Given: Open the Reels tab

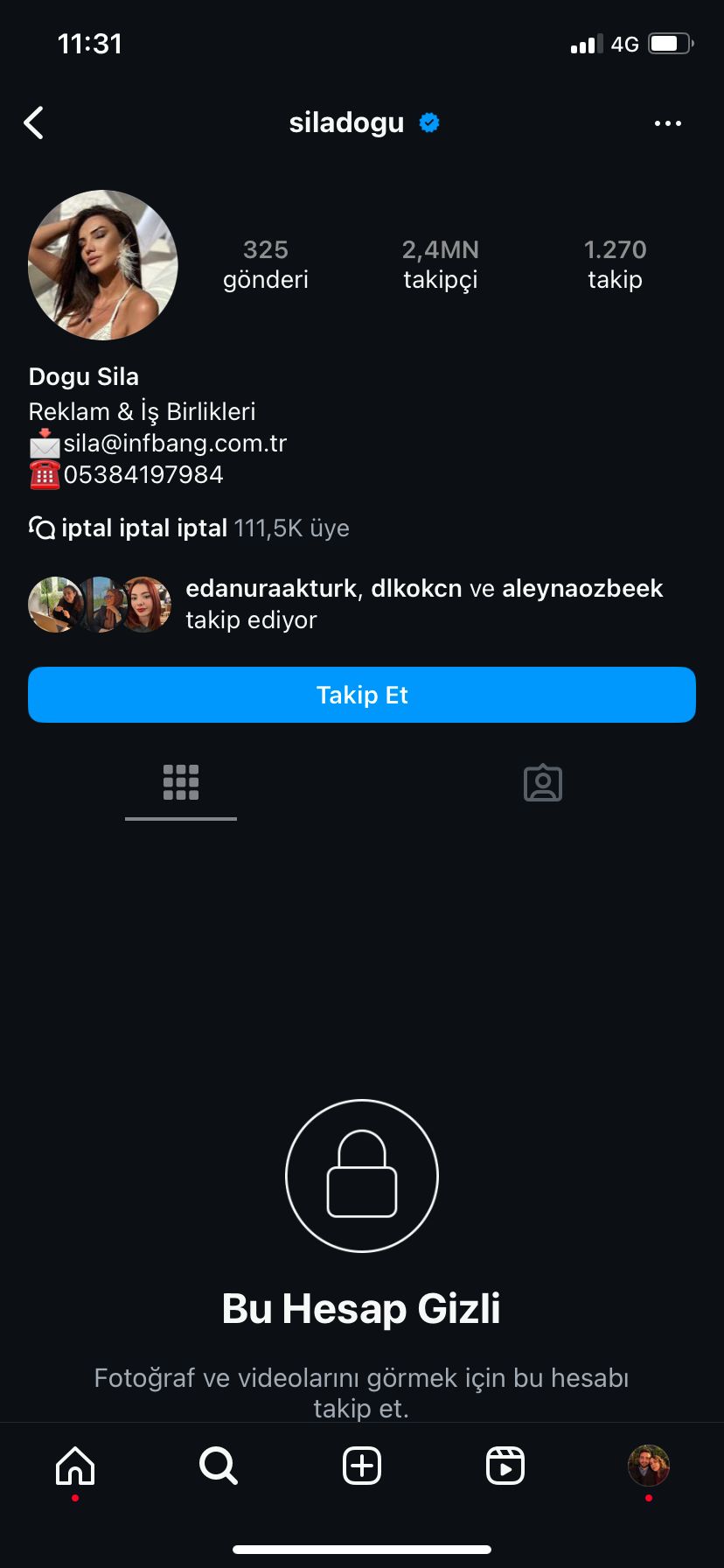Looking at the screenshot, I should pyautogui.click(x=505, y=1466).
